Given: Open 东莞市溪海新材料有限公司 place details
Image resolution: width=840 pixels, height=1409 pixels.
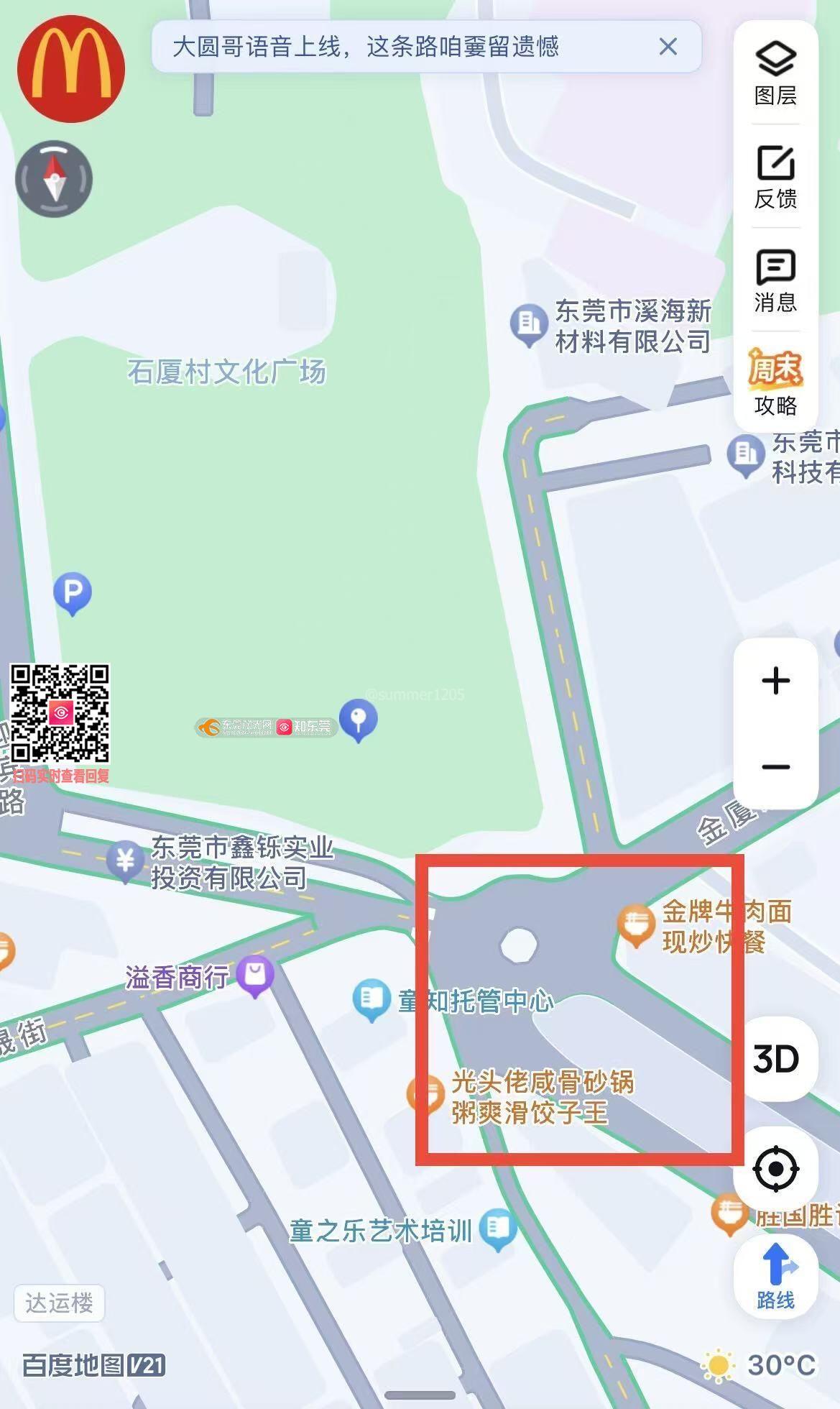Looking at the screenshot, I should click(530, 323).
